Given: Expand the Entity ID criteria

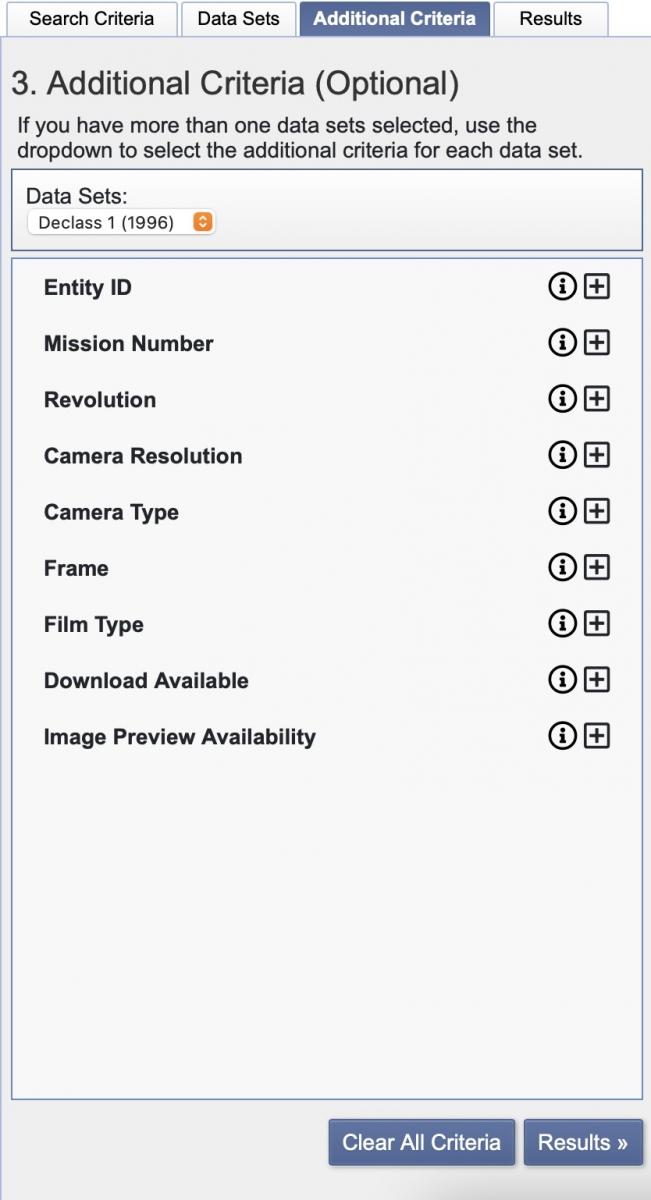Looking at the screenshot, I should [x=597, y=288].
